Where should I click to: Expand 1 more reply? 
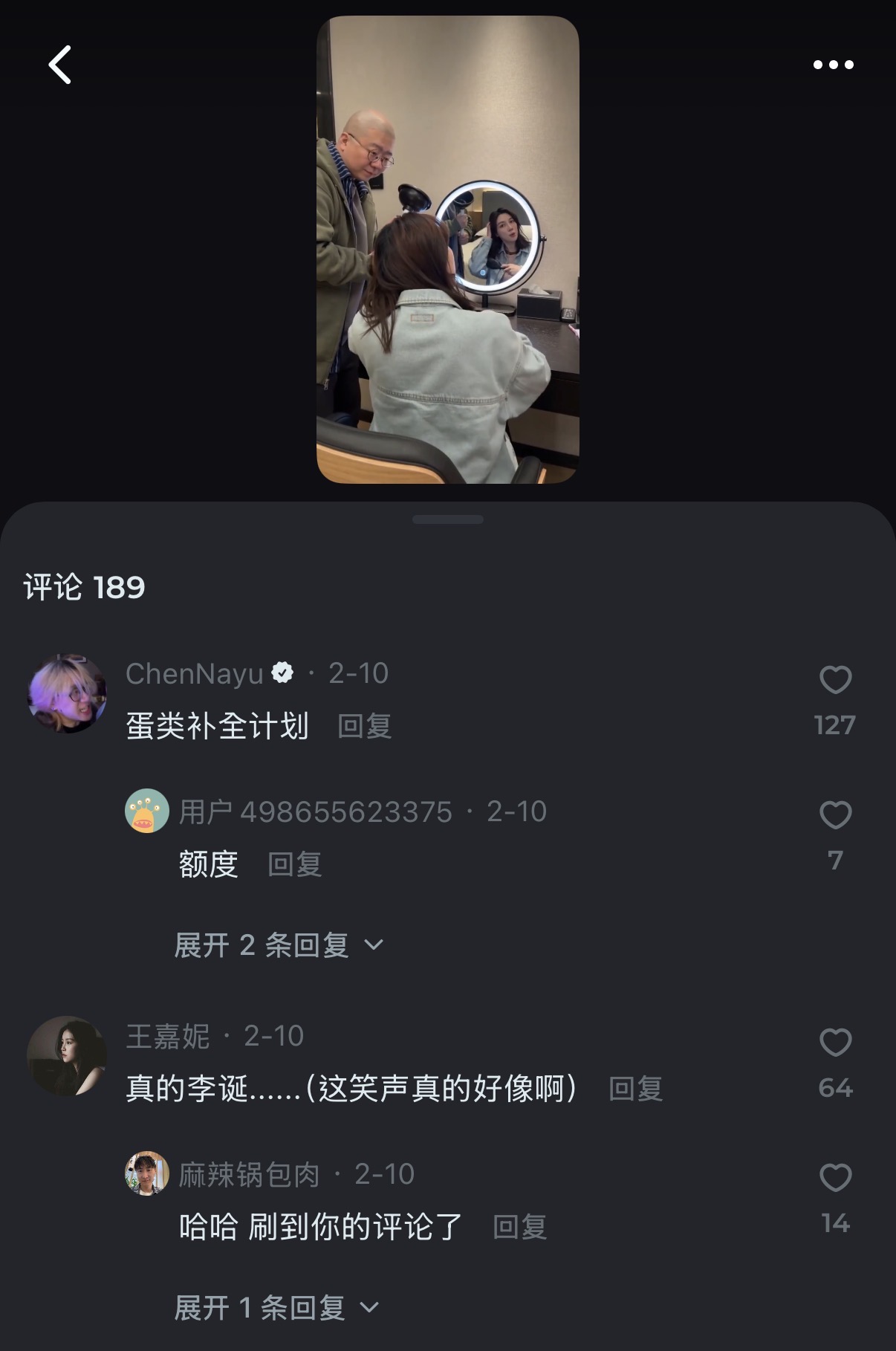276,1308
